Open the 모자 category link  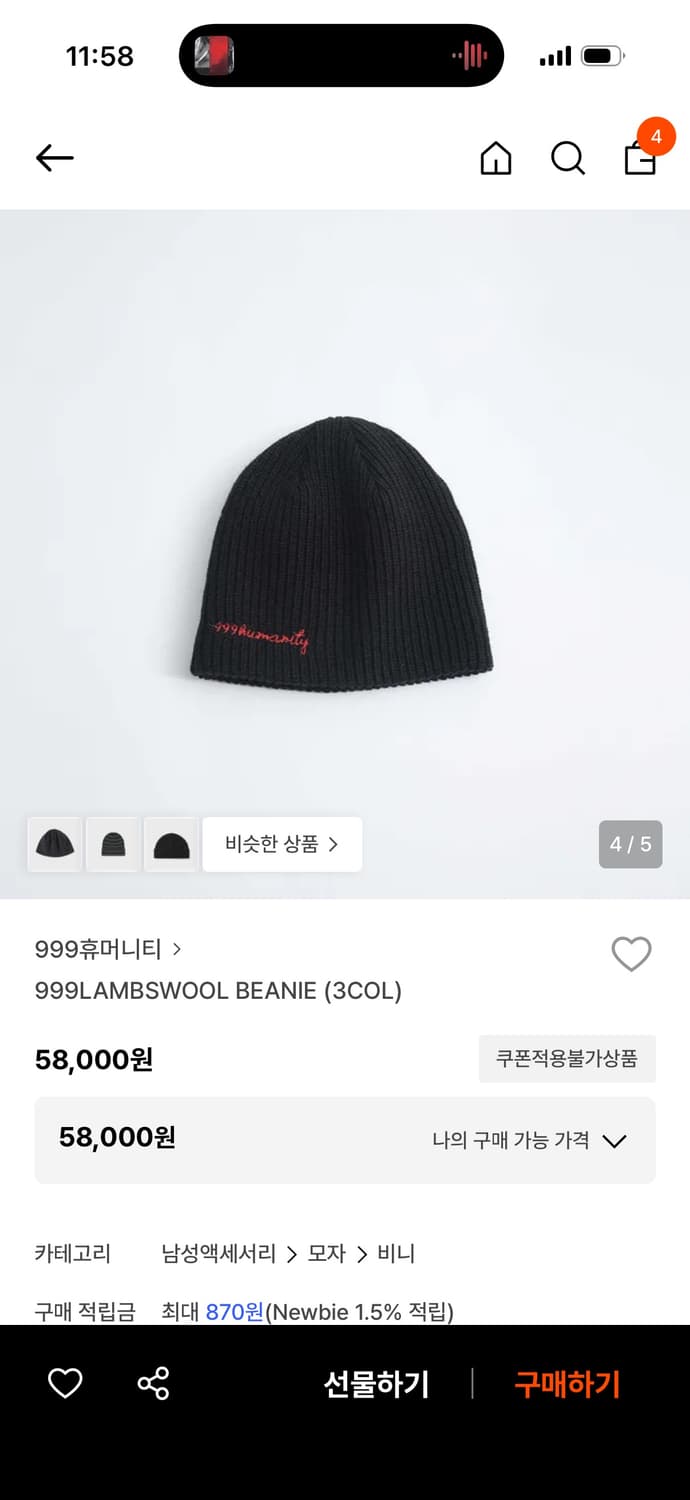326,1254
